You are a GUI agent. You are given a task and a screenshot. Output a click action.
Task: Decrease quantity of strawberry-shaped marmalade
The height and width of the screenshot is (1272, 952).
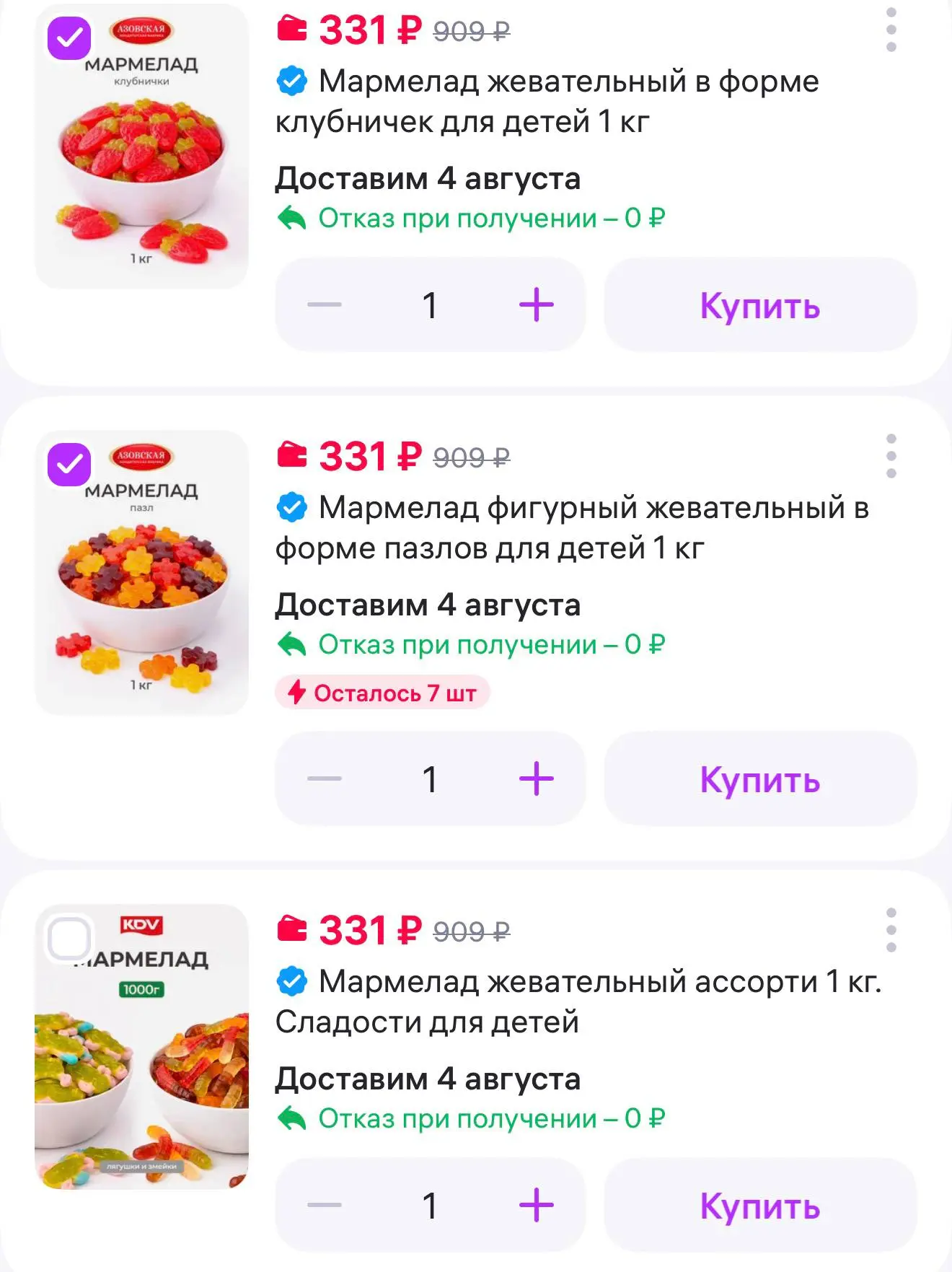[x=325, y=304]
